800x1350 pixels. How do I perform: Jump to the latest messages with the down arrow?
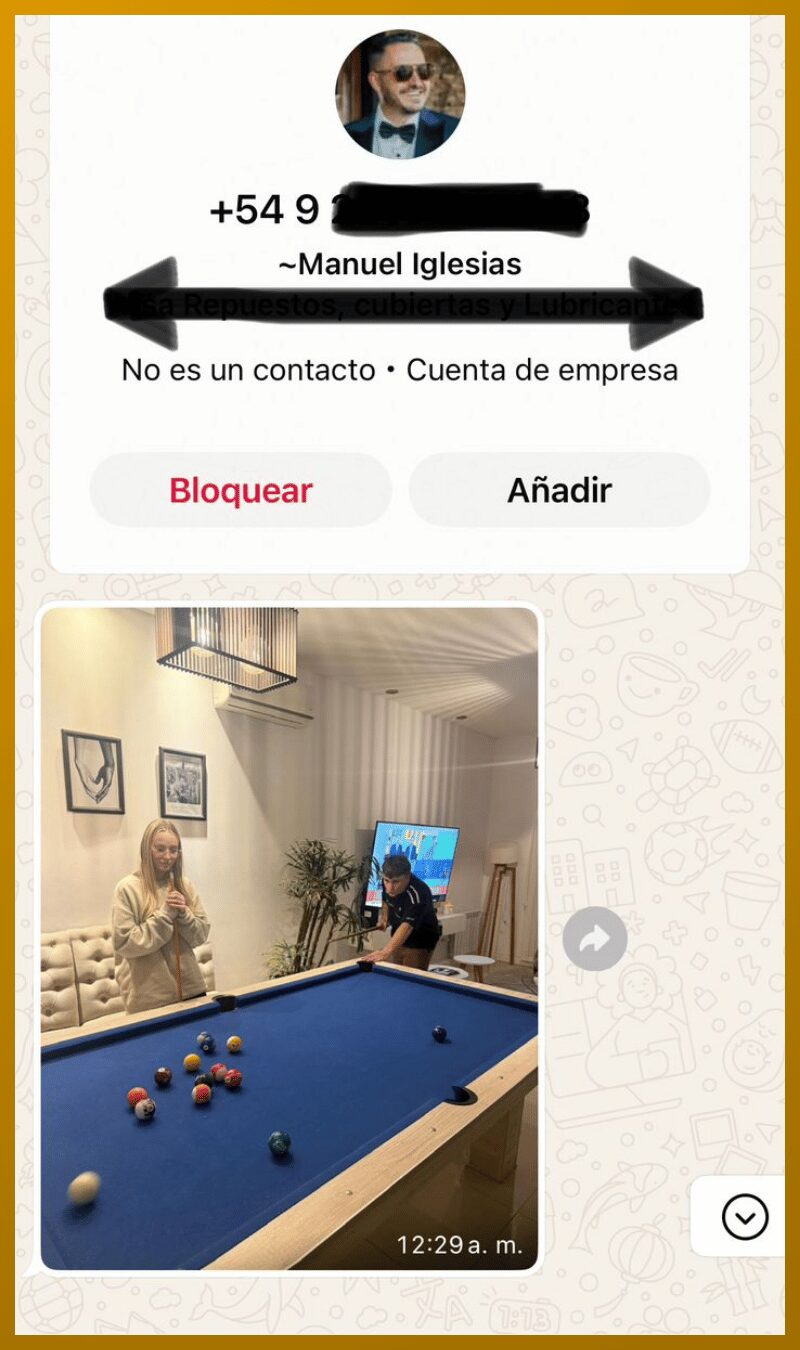click(x=744, y=1217)
